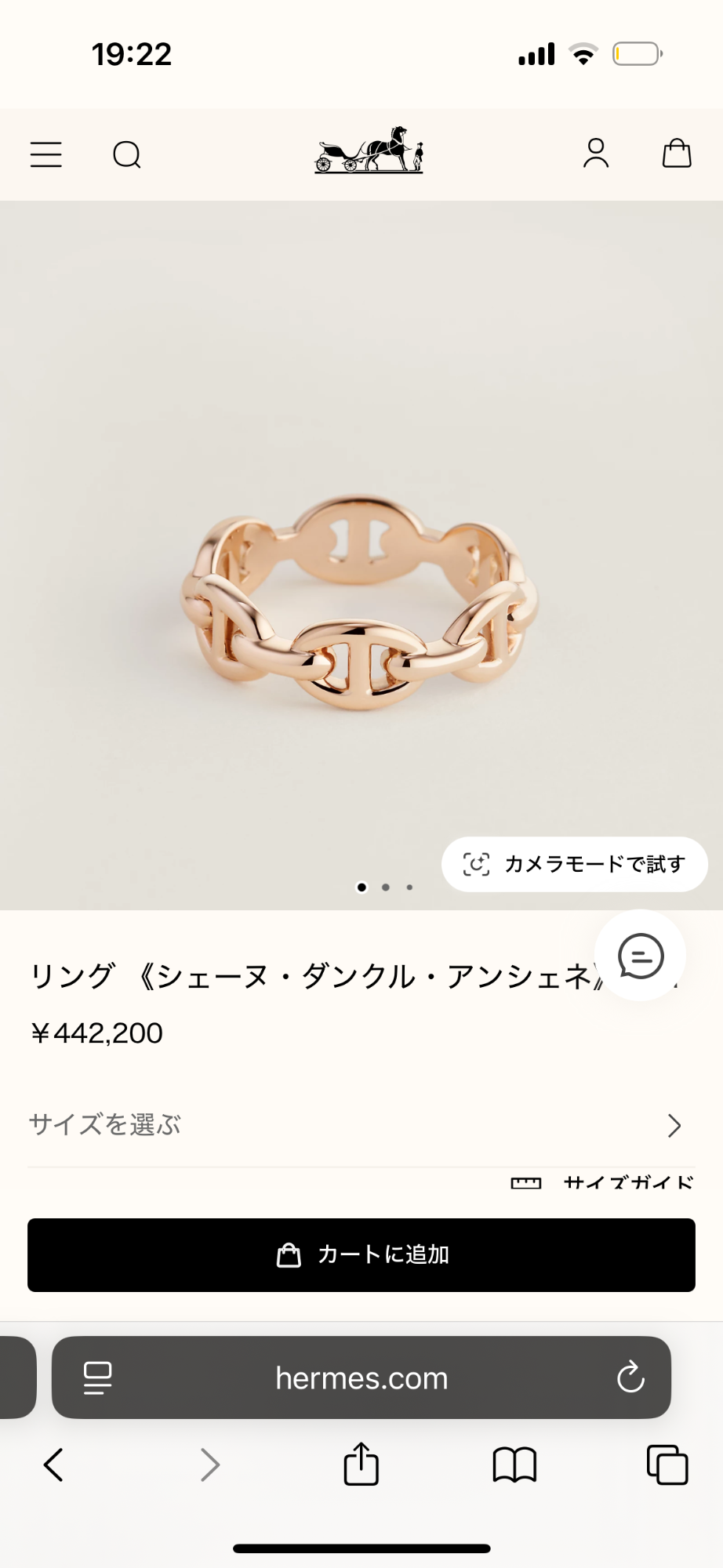Open the chat support bubble
Image resolution: width=723 pixels, height=1568 pixels.
pyautogui.click(x=641, y=956)
